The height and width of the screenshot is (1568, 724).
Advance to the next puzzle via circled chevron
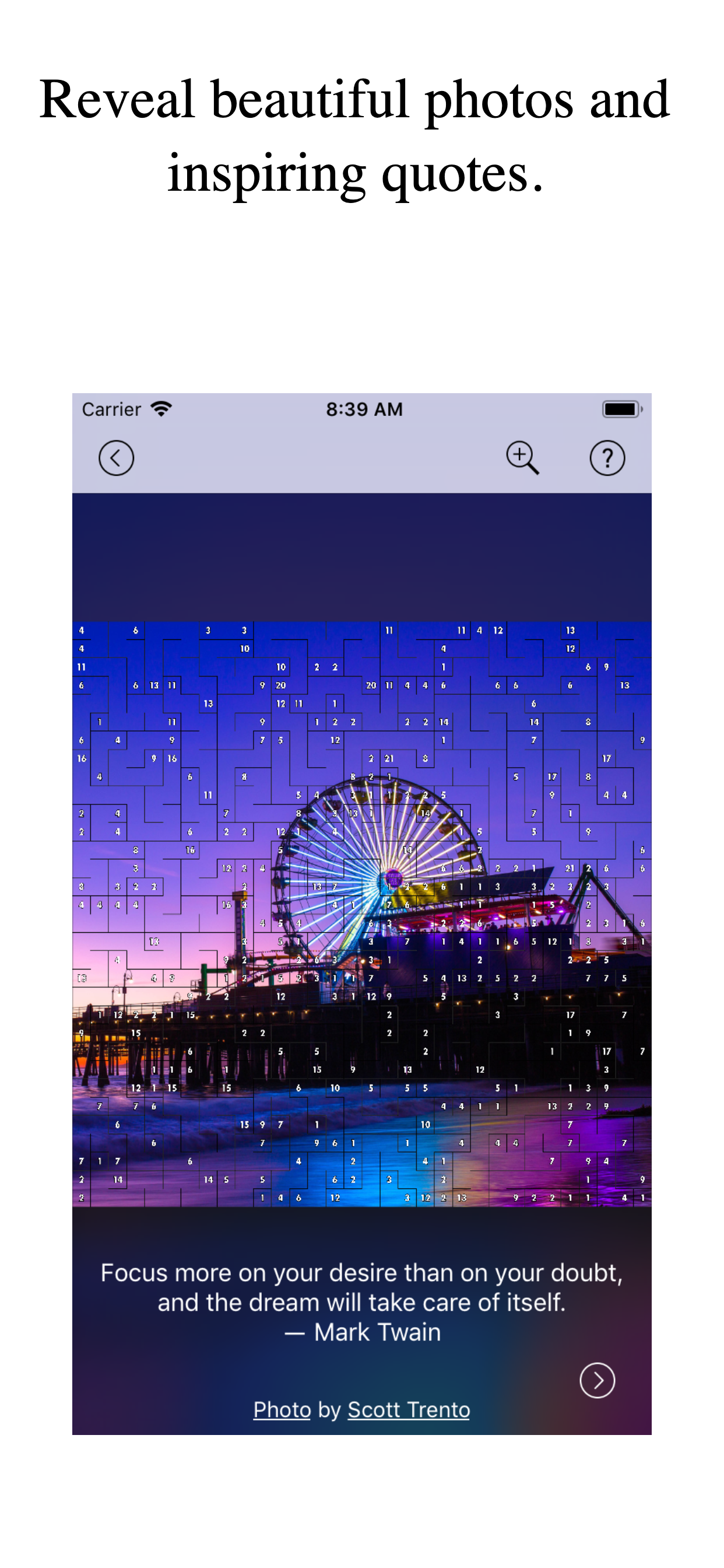pos(598,1380)
